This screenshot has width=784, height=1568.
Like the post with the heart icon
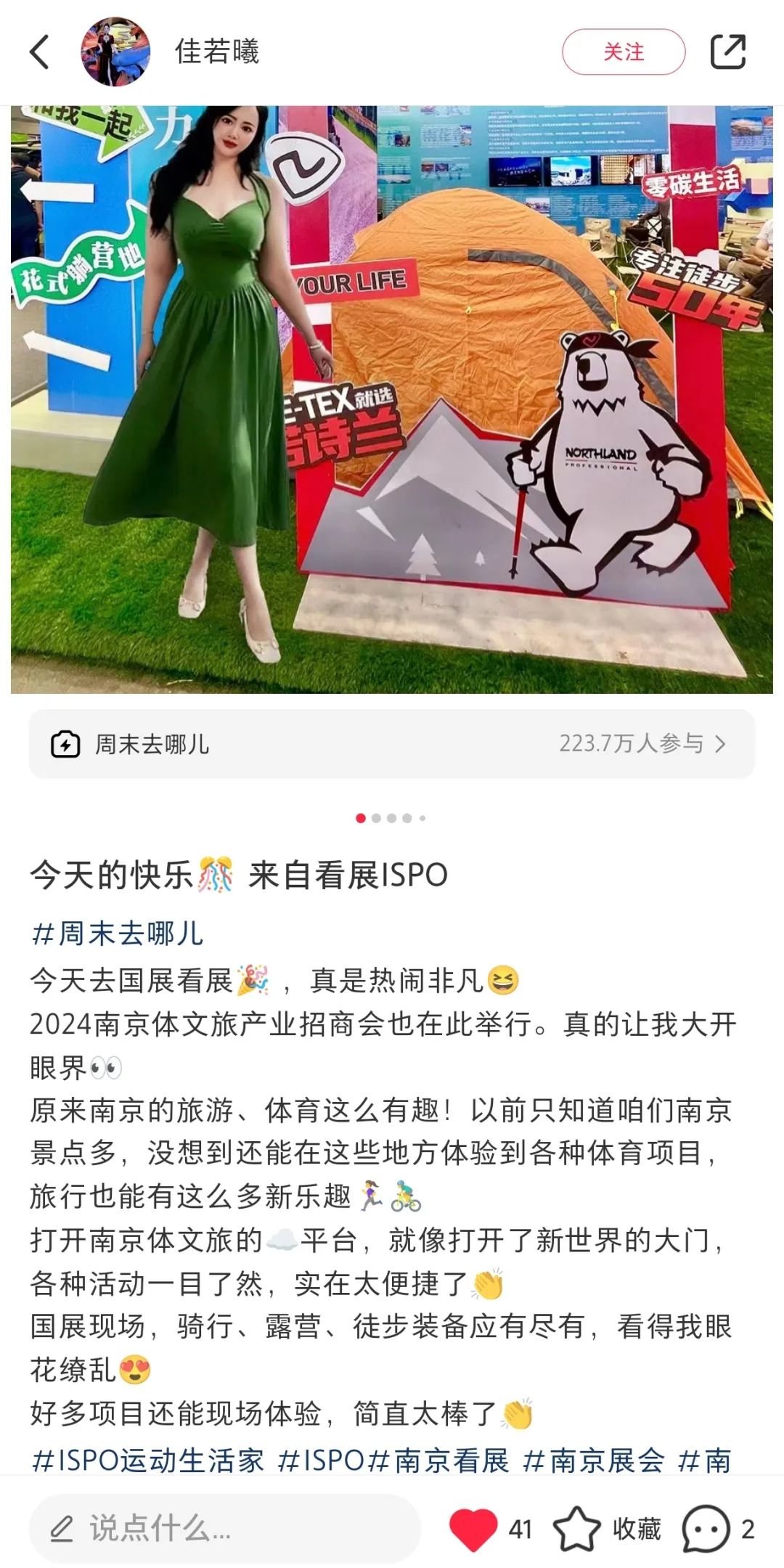pyautogui.click(x=473, y=1529)
